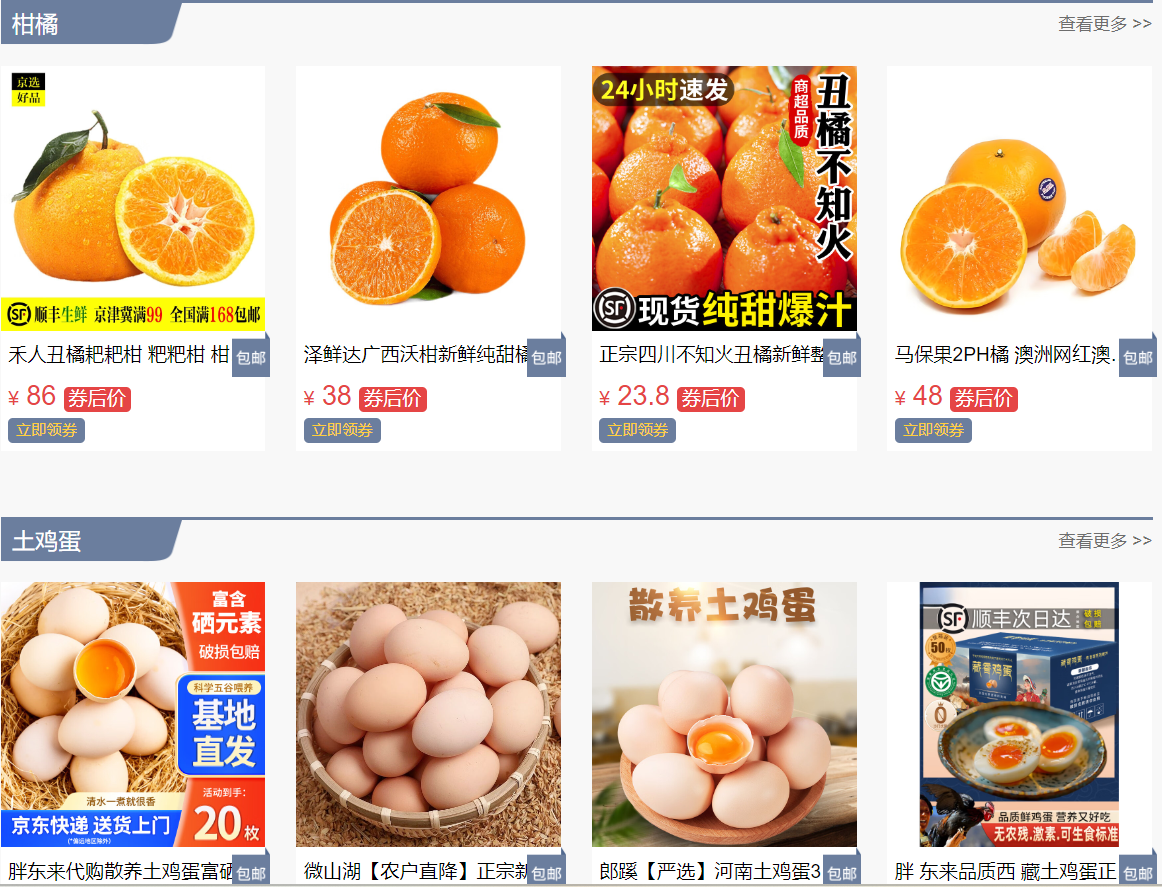This screenshot has width=1162, height=887.
Task: View the 胖东来品质西藏土鸡蛋 listing
Action: (x=1019, y=714)
